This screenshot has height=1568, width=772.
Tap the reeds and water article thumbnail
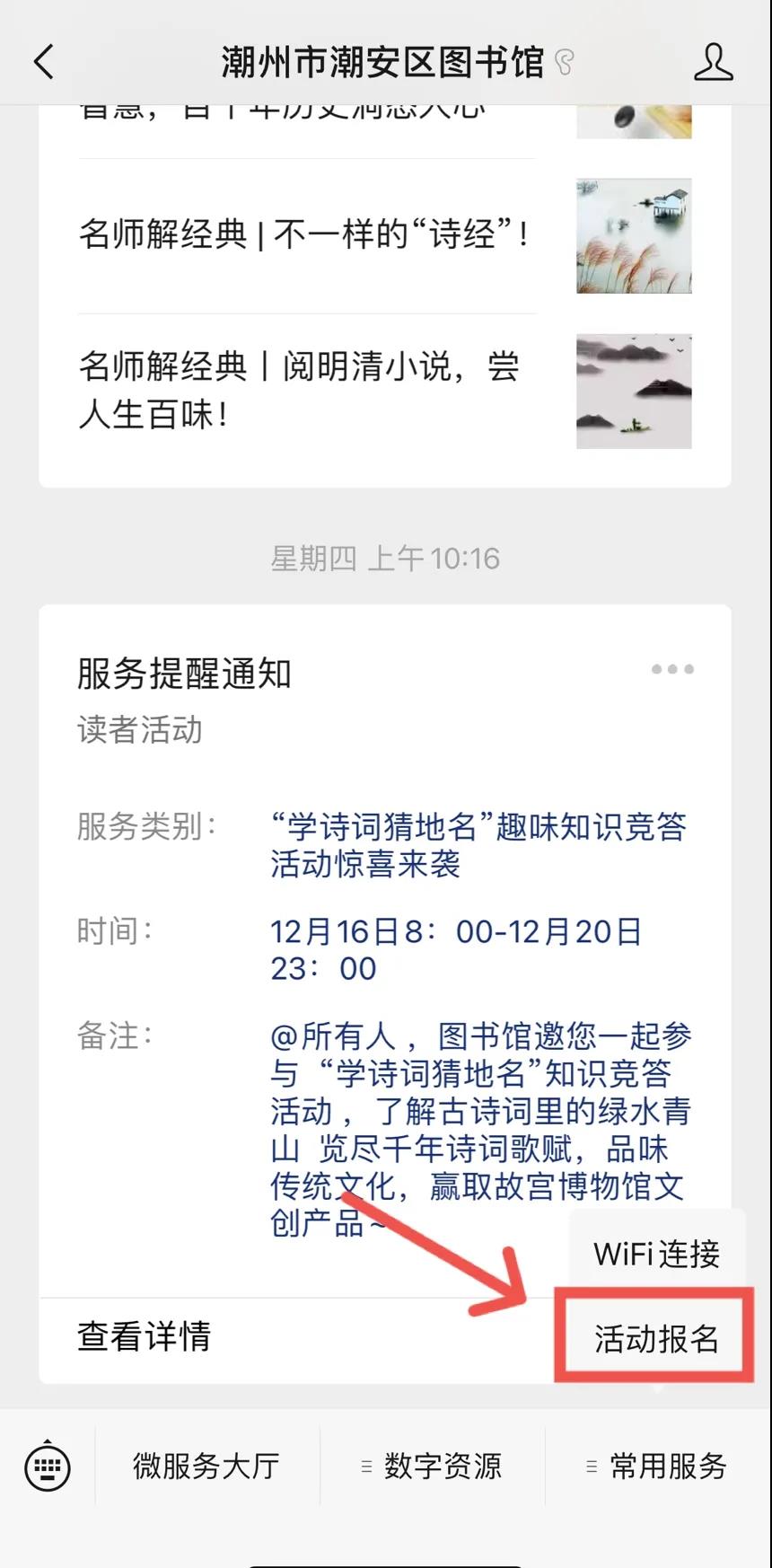pyautogui.click(x=633, y=235)
